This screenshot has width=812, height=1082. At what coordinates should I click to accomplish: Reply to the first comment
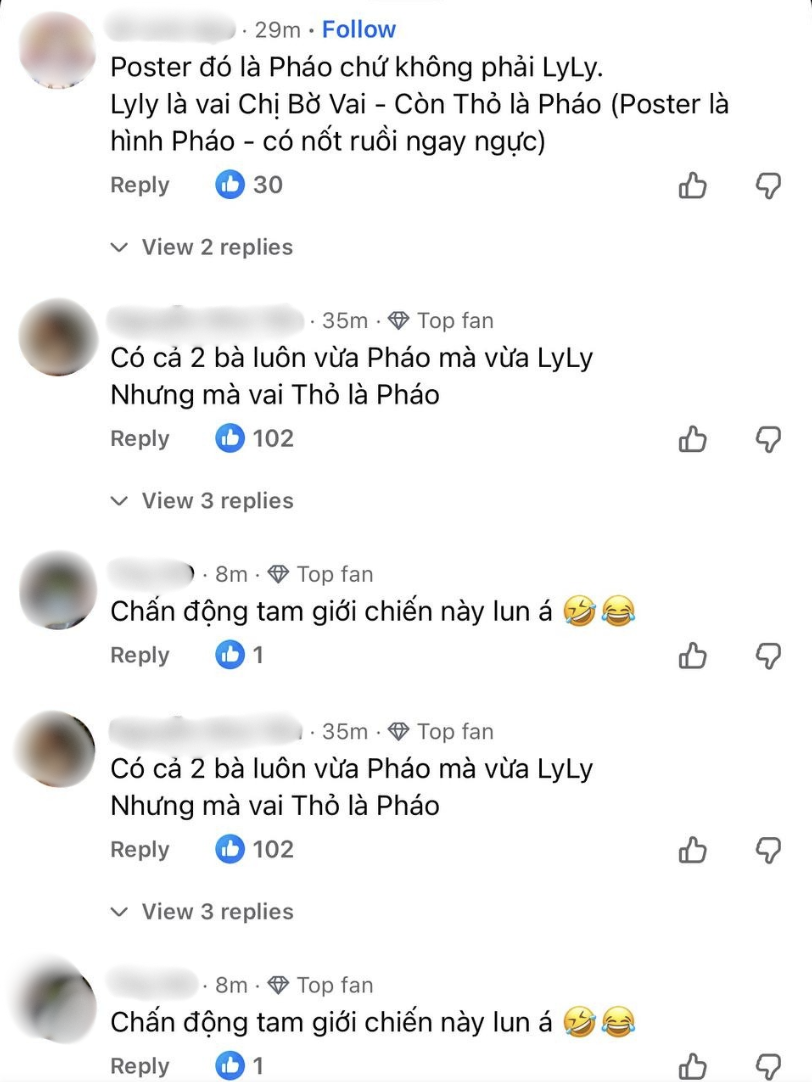pyautogui.click(x=139, y=184)
